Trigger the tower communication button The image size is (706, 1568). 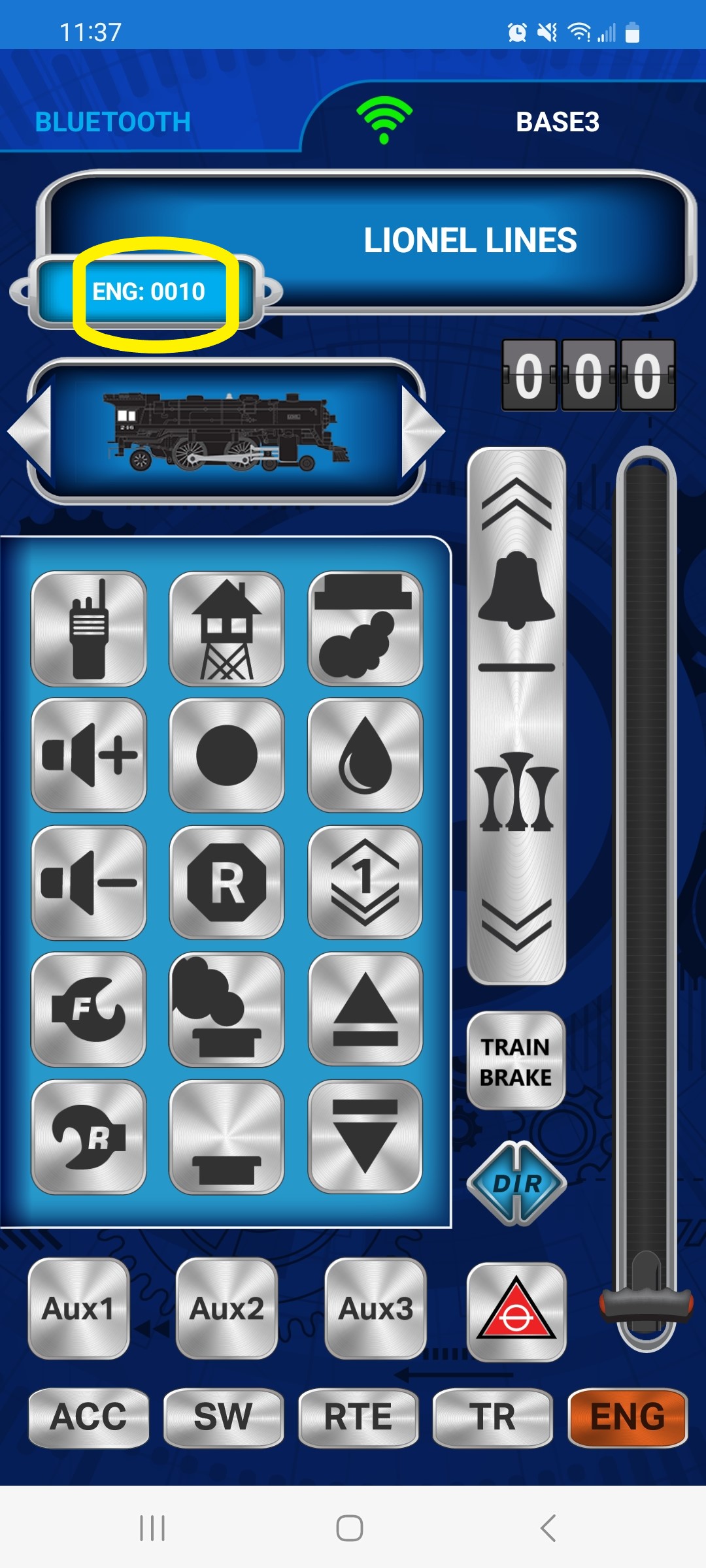pos(227,629)
